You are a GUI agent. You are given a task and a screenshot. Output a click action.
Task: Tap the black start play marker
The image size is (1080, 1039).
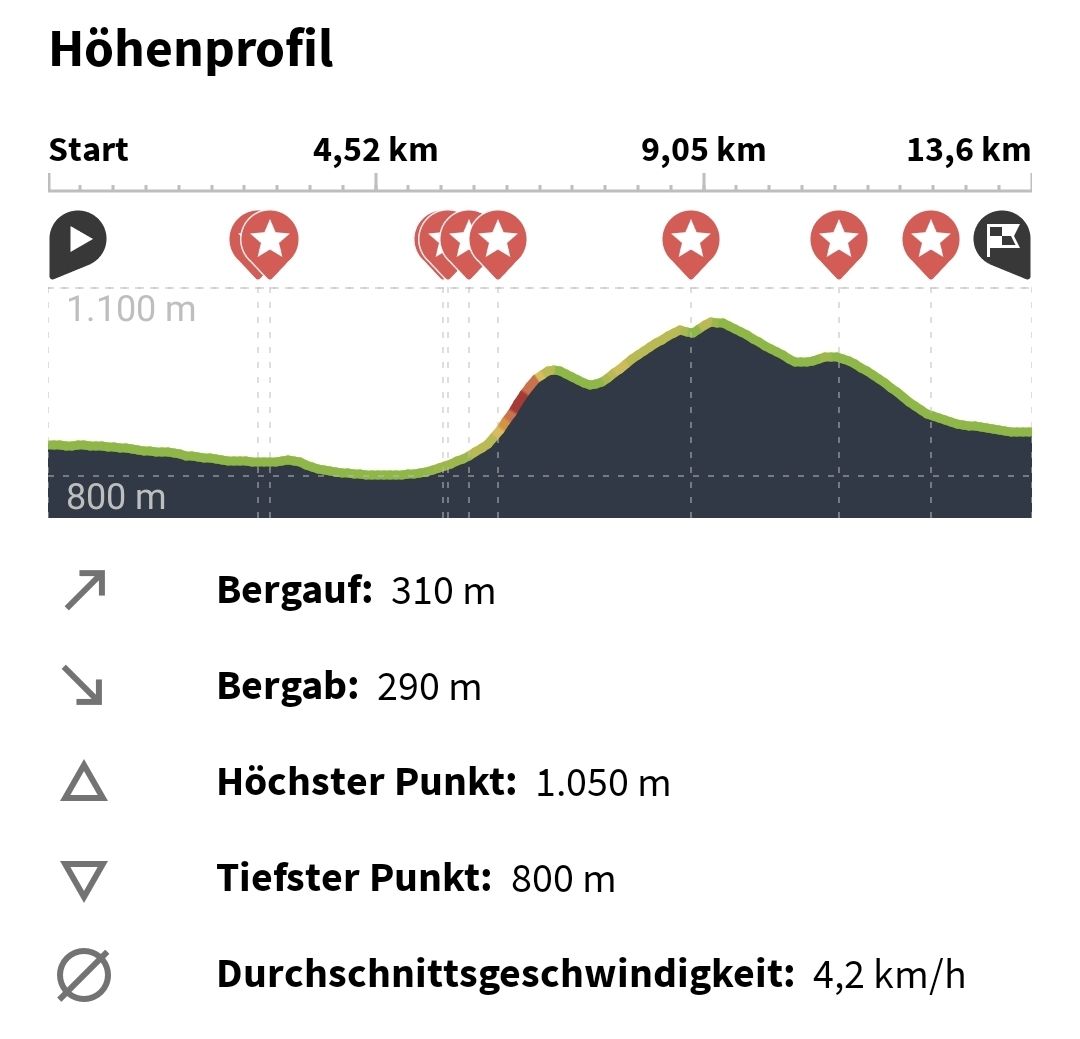click(77, 244)
